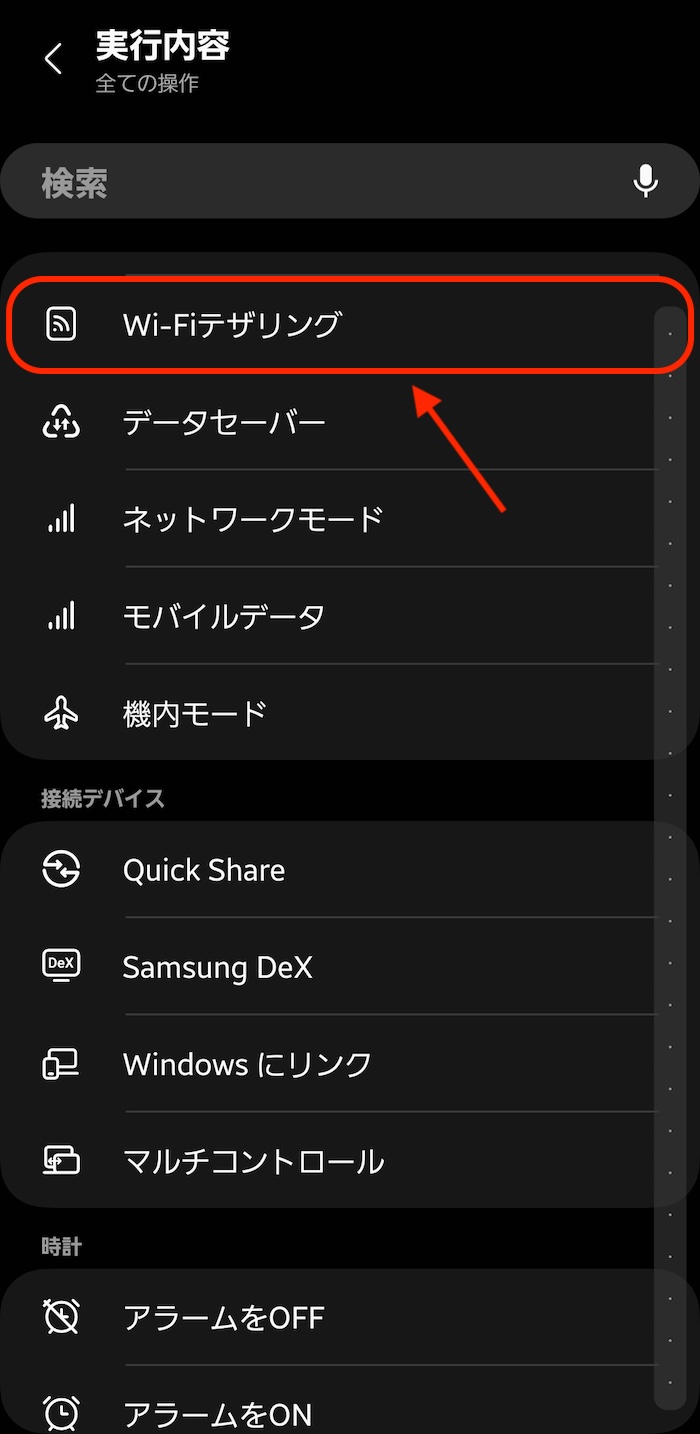Image resolution: width=700 pixels, height=1434 pixels.
Task: Choose the データセーバー action
Action: tap(349, 423)
